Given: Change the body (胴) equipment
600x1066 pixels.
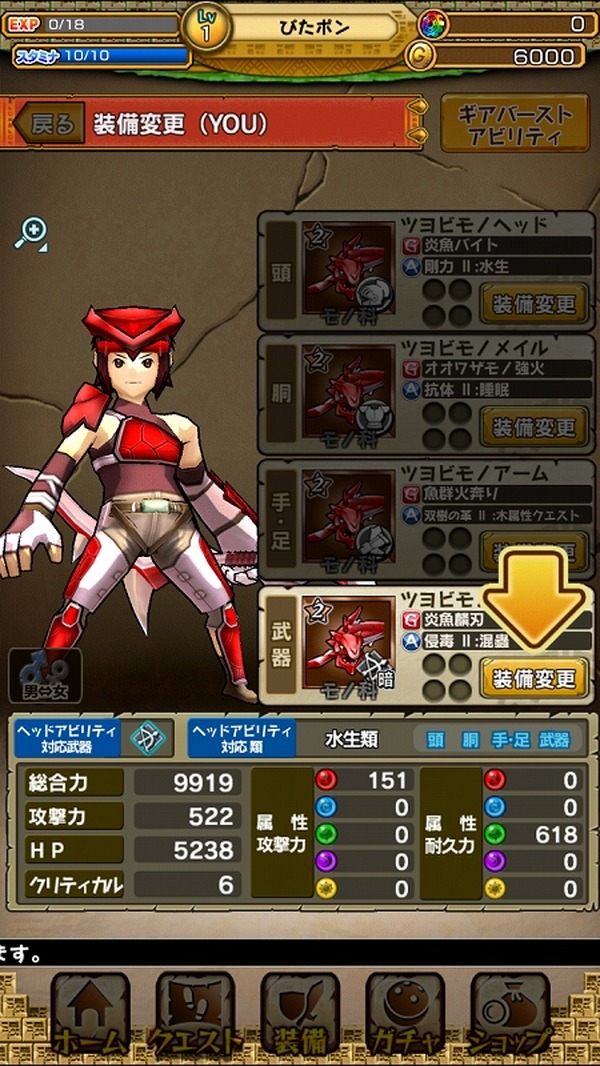Looking at the screenshot, I should pos(533,427).
